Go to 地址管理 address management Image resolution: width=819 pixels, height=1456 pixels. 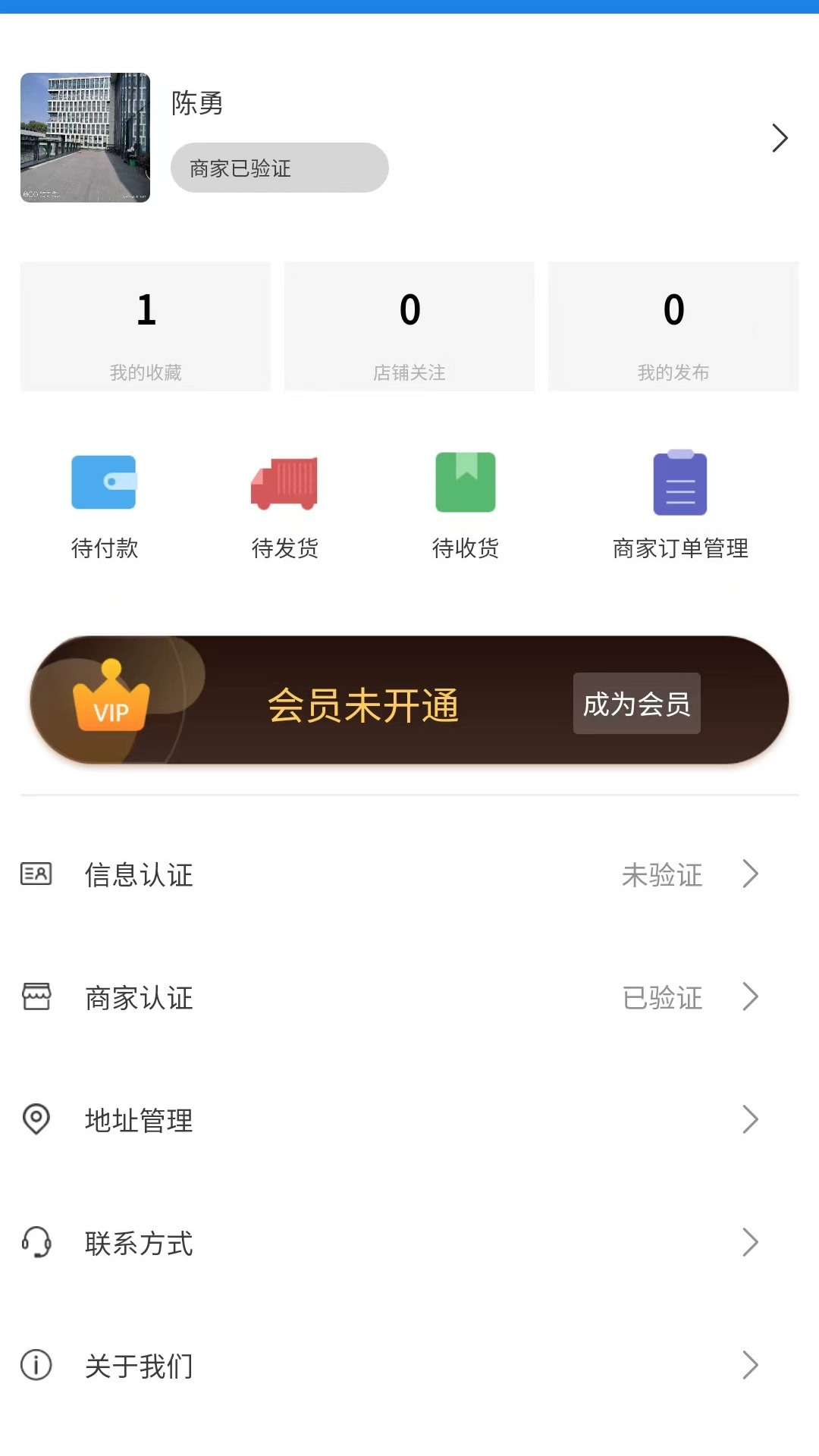coord(409,1120)
